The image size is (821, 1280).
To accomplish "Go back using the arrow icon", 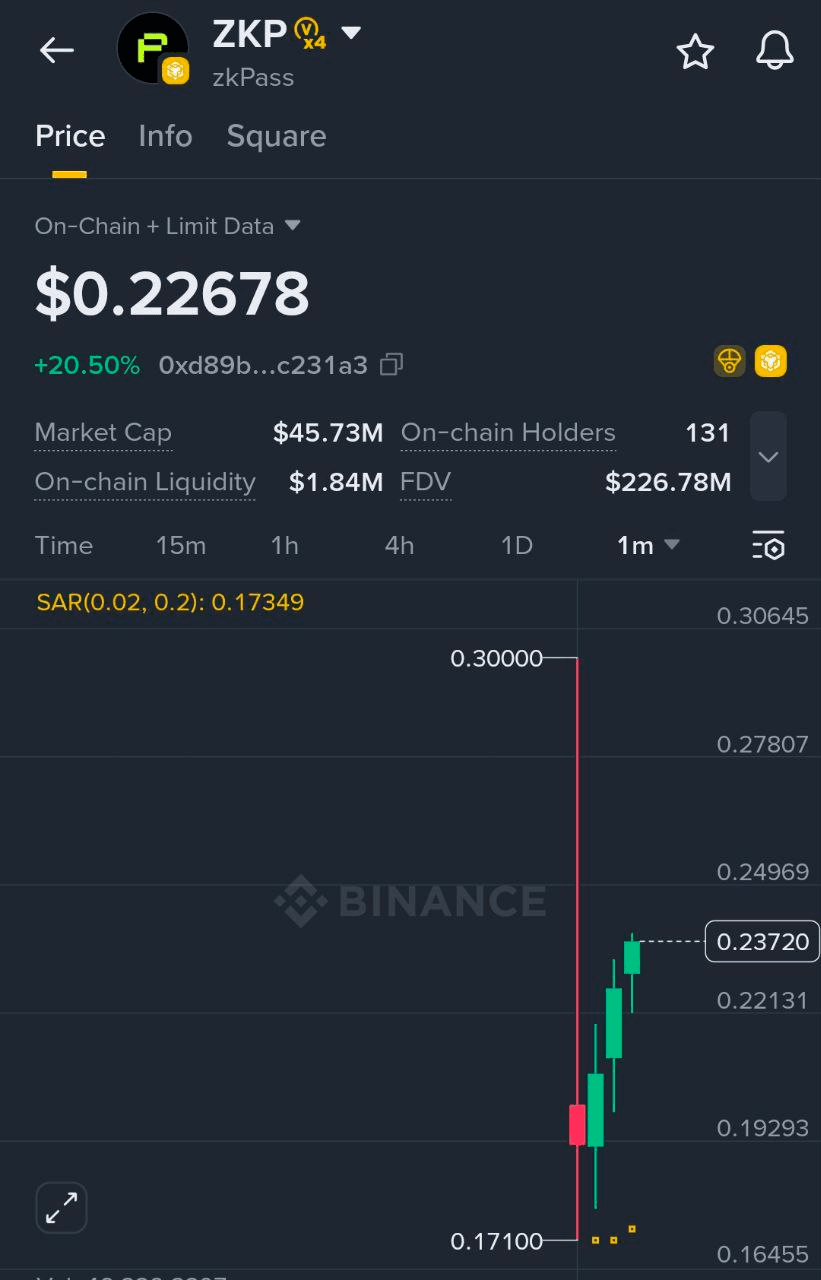I will coord(57,50).
